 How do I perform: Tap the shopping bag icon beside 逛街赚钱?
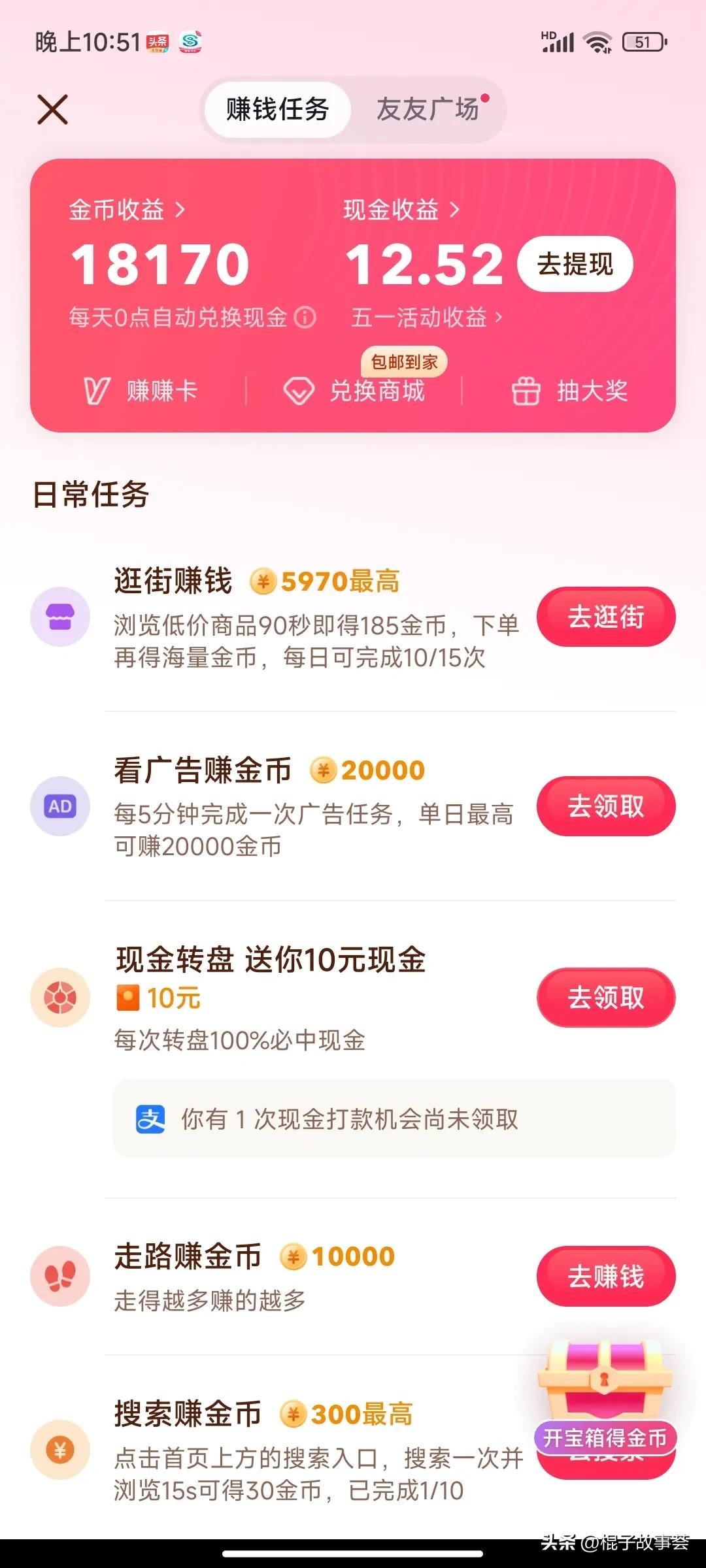click(x=59, y=617)
